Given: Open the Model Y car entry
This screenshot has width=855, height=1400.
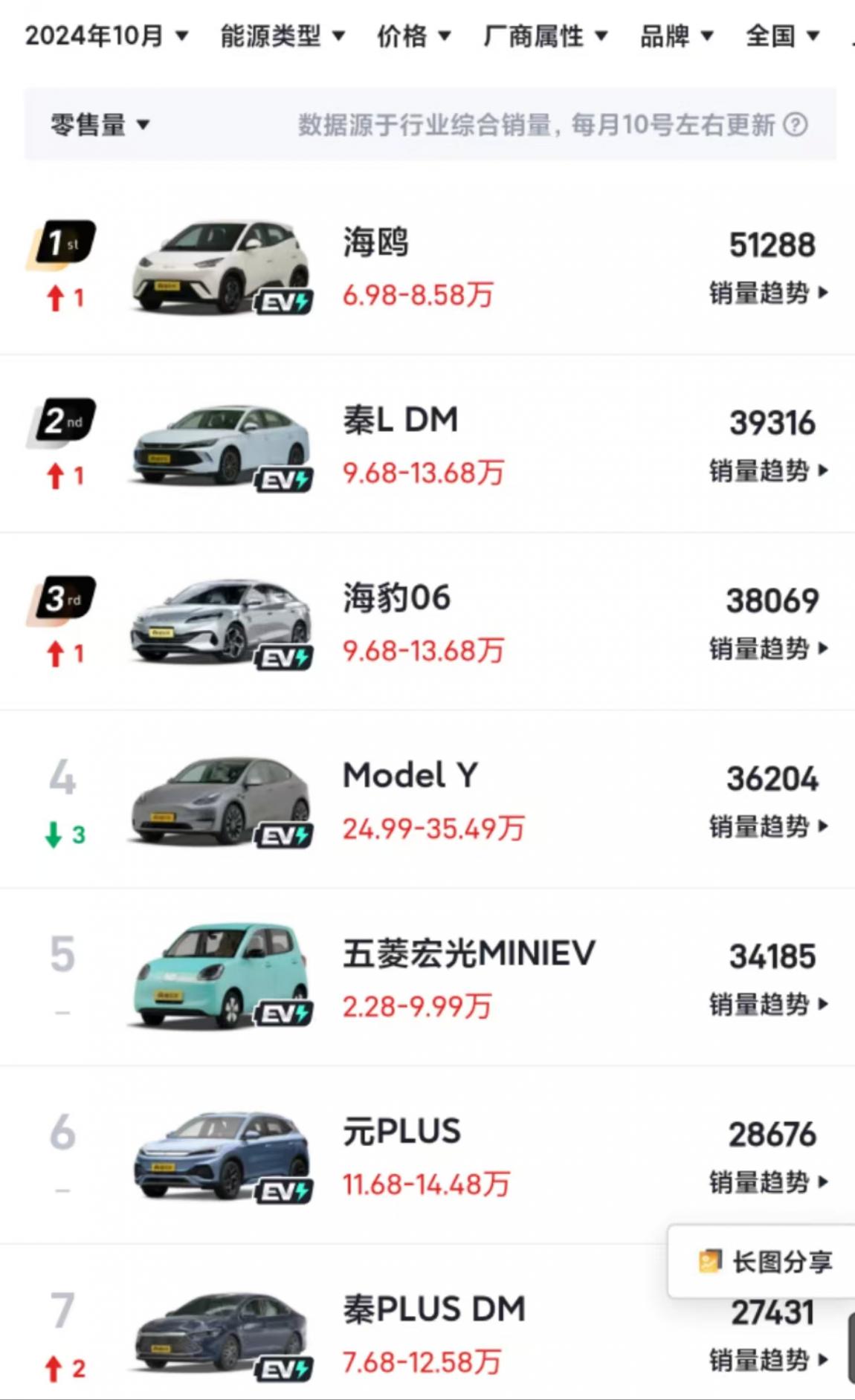Looking at the screenshot, I should coord(410,776).
